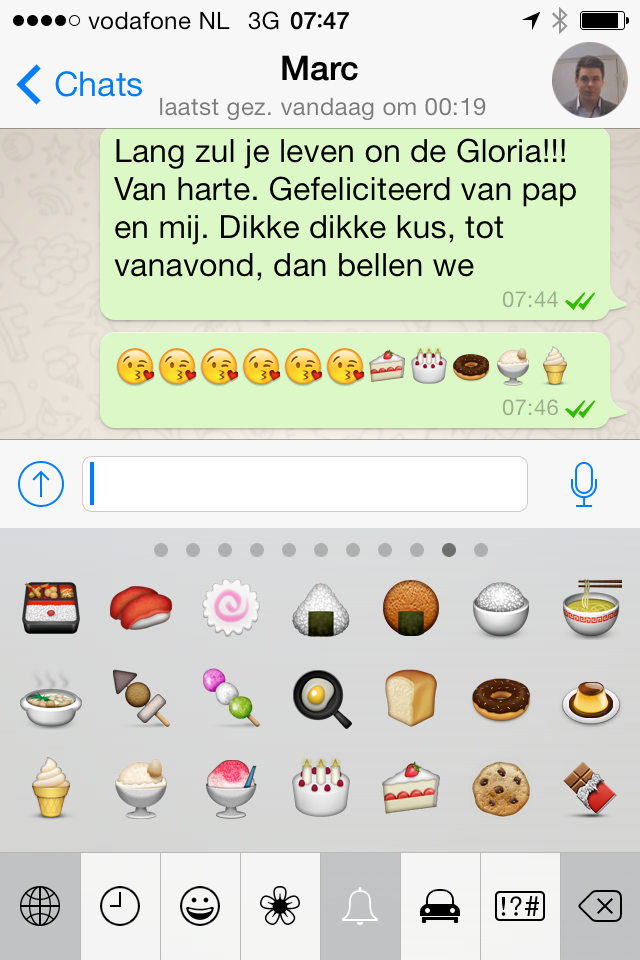Insert the fried egg pan emoji
640x960 pixels.
click(321, 697)
